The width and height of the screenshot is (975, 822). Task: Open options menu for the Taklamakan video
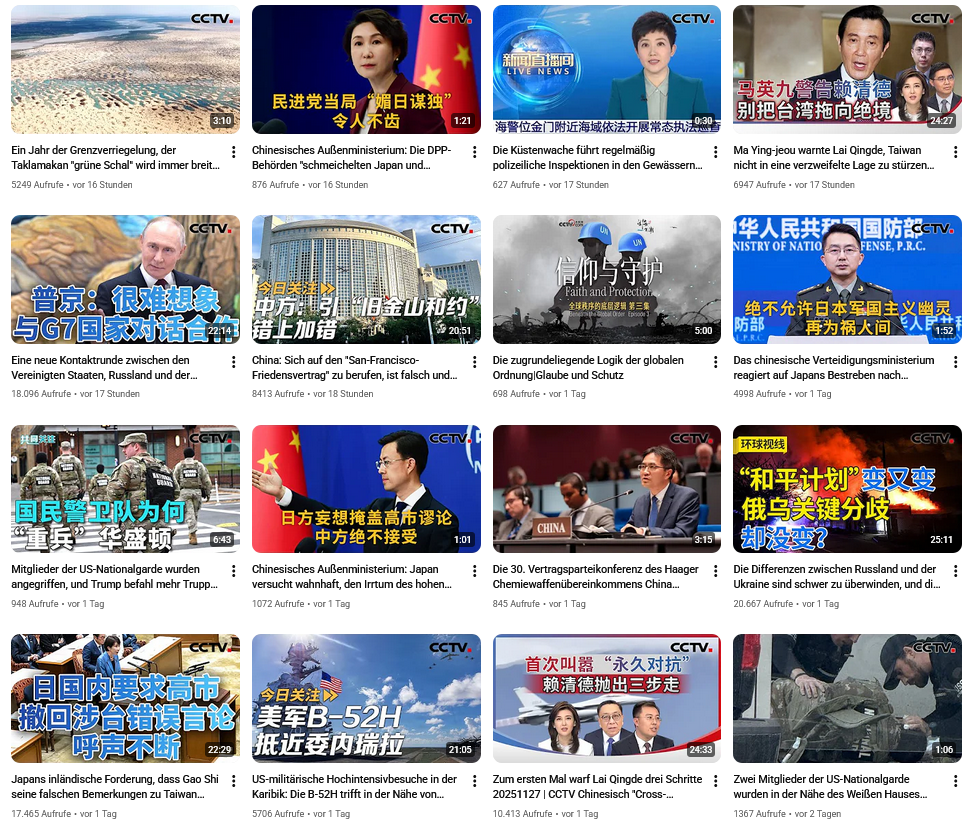coord(234,152)
